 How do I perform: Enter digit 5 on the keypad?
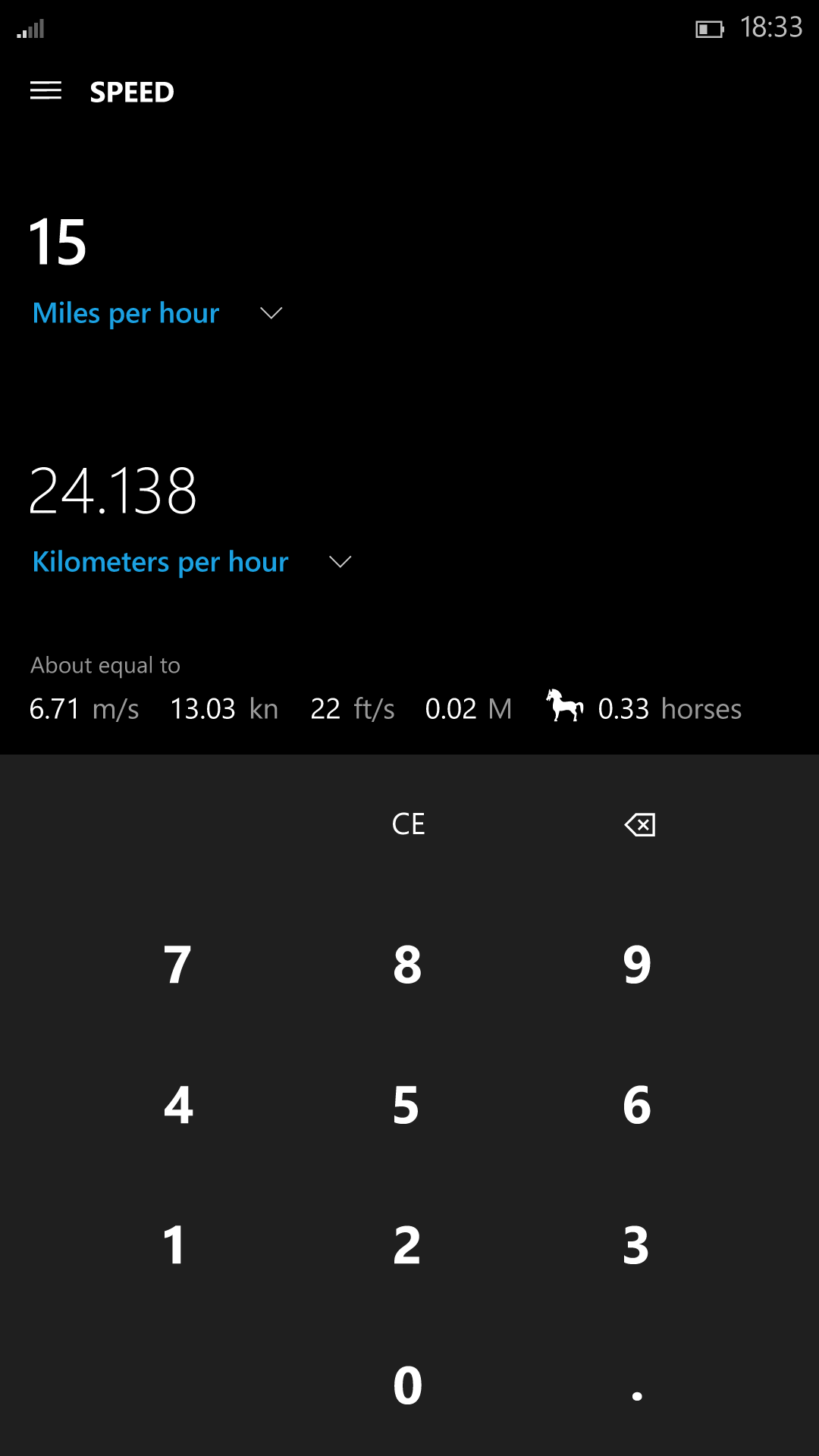tap(408, 1105)
